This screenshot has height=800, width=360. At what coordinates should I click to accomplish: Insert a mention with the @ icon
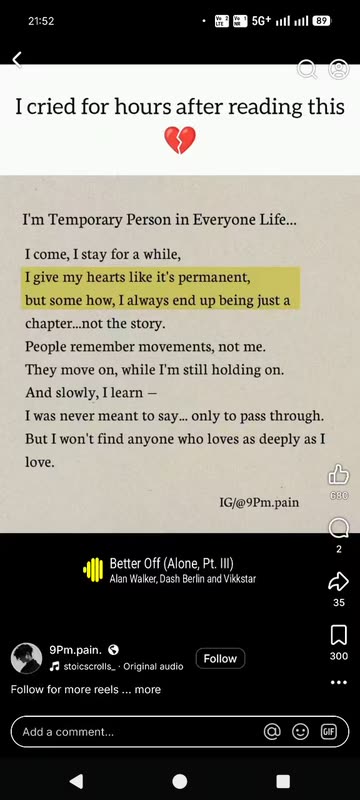pos(272,732)
